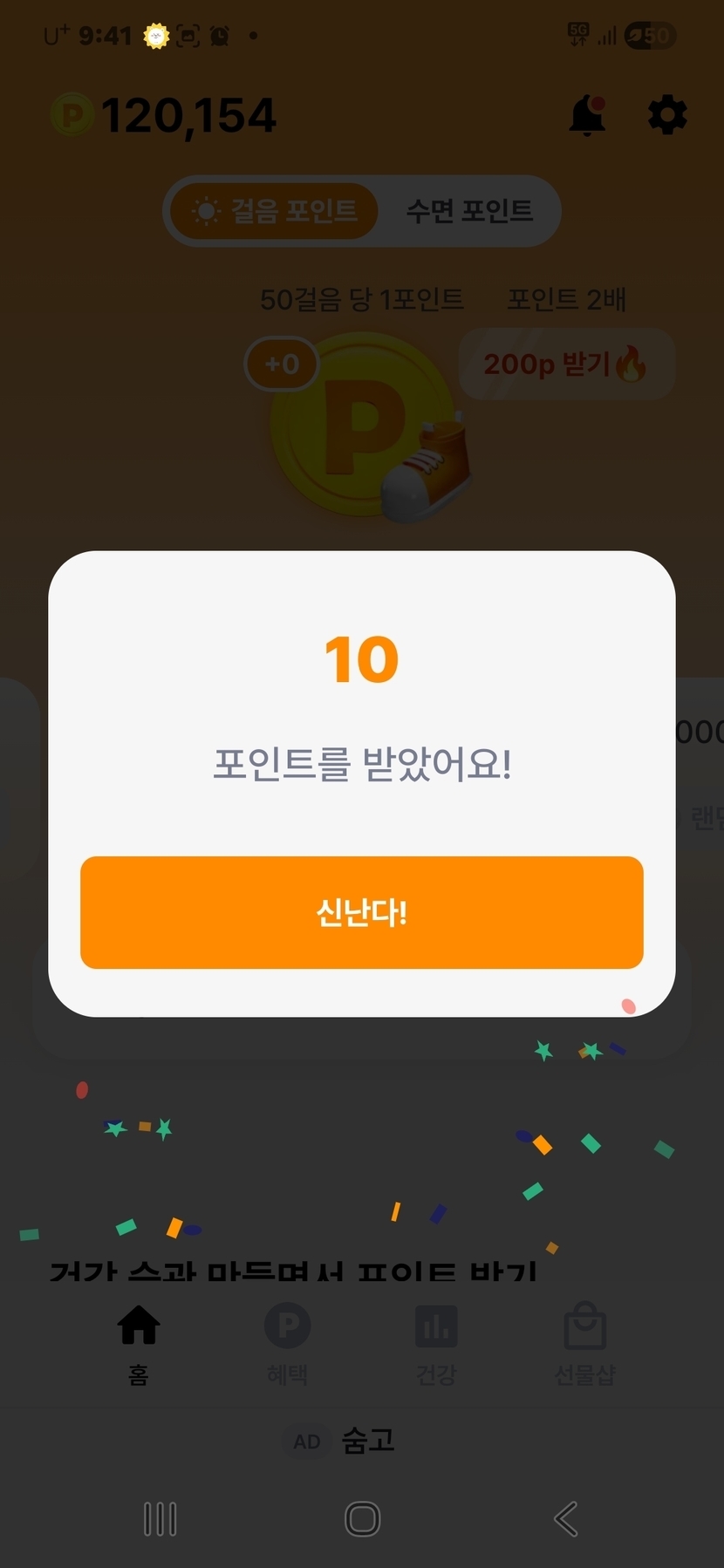Open the notifications bell
Viewport: 724px width, 1568px height.
(587, 115)
